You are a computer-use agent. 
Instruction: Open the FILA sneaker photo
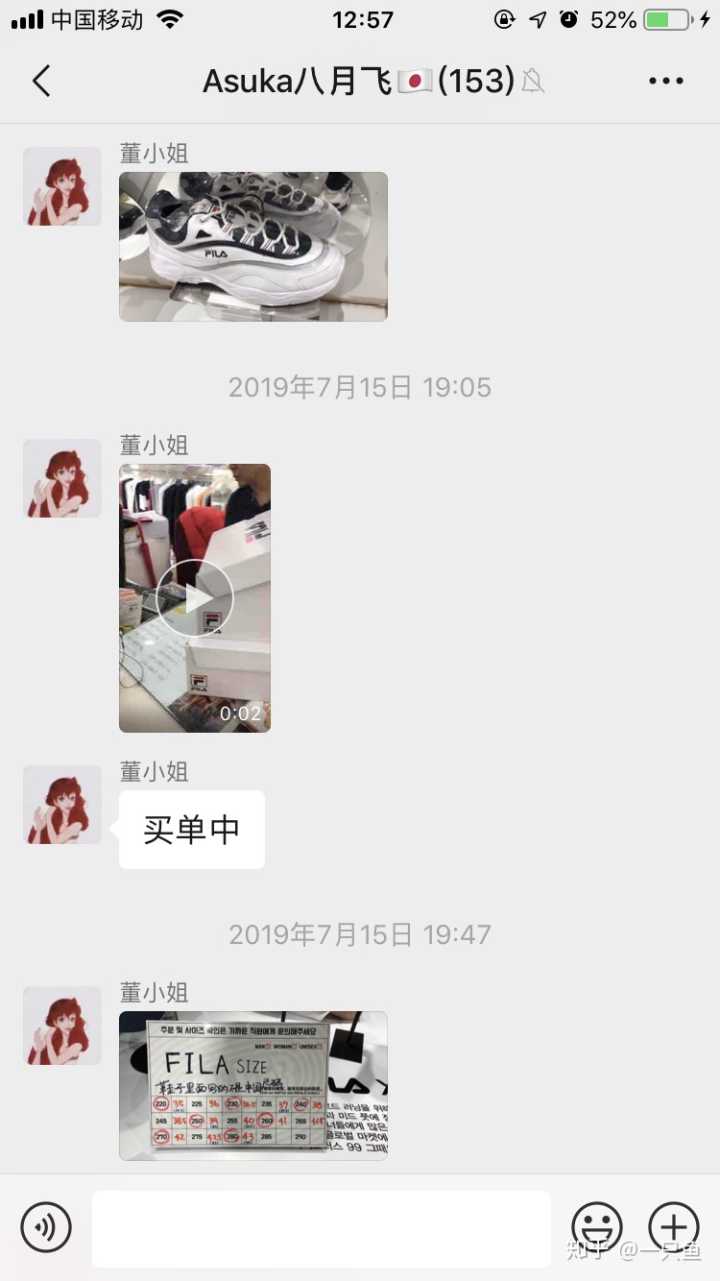(x=253, y=246)
